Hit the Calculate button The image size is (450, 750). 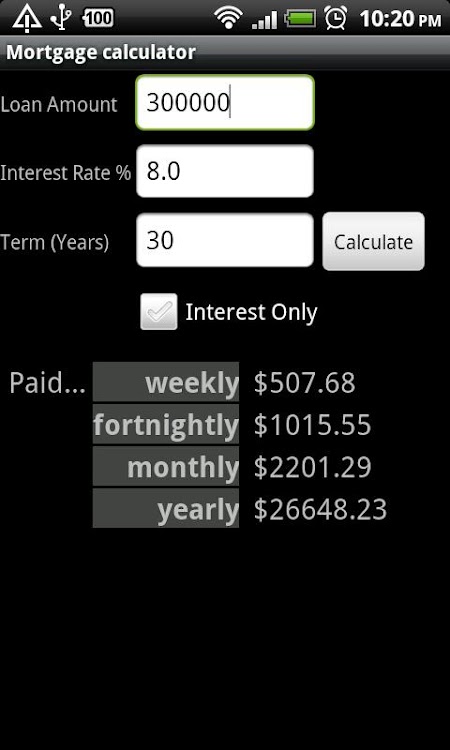click(373, 241)
